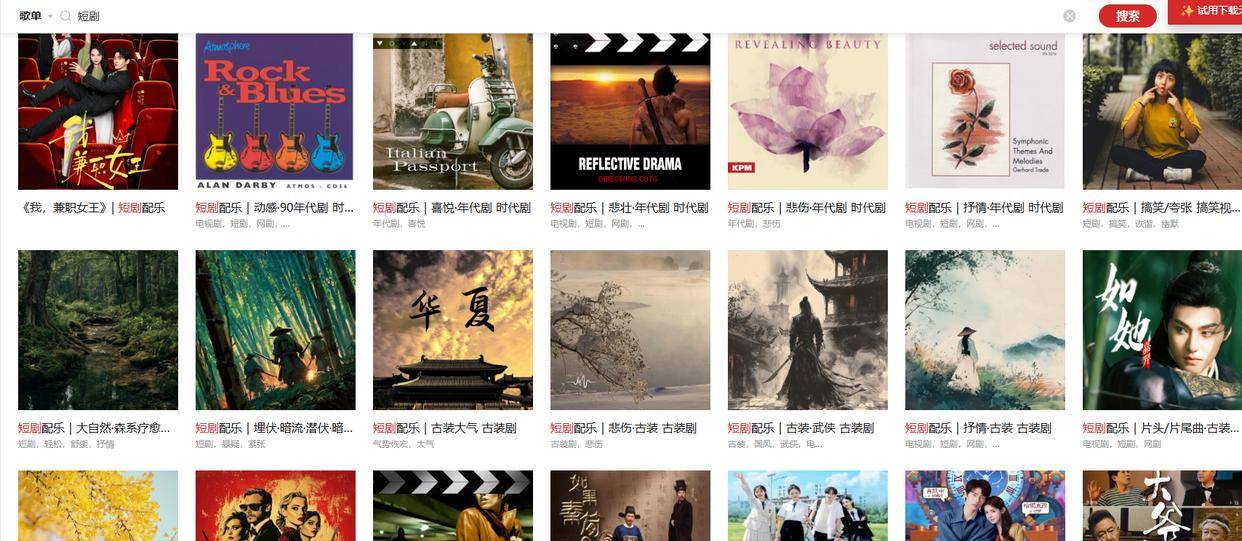Open the Selected Sound 抒情·年代剧 playlist
Image resolution: width=1242 pixels, height=541 pixels.
click(x=985, y=111)
